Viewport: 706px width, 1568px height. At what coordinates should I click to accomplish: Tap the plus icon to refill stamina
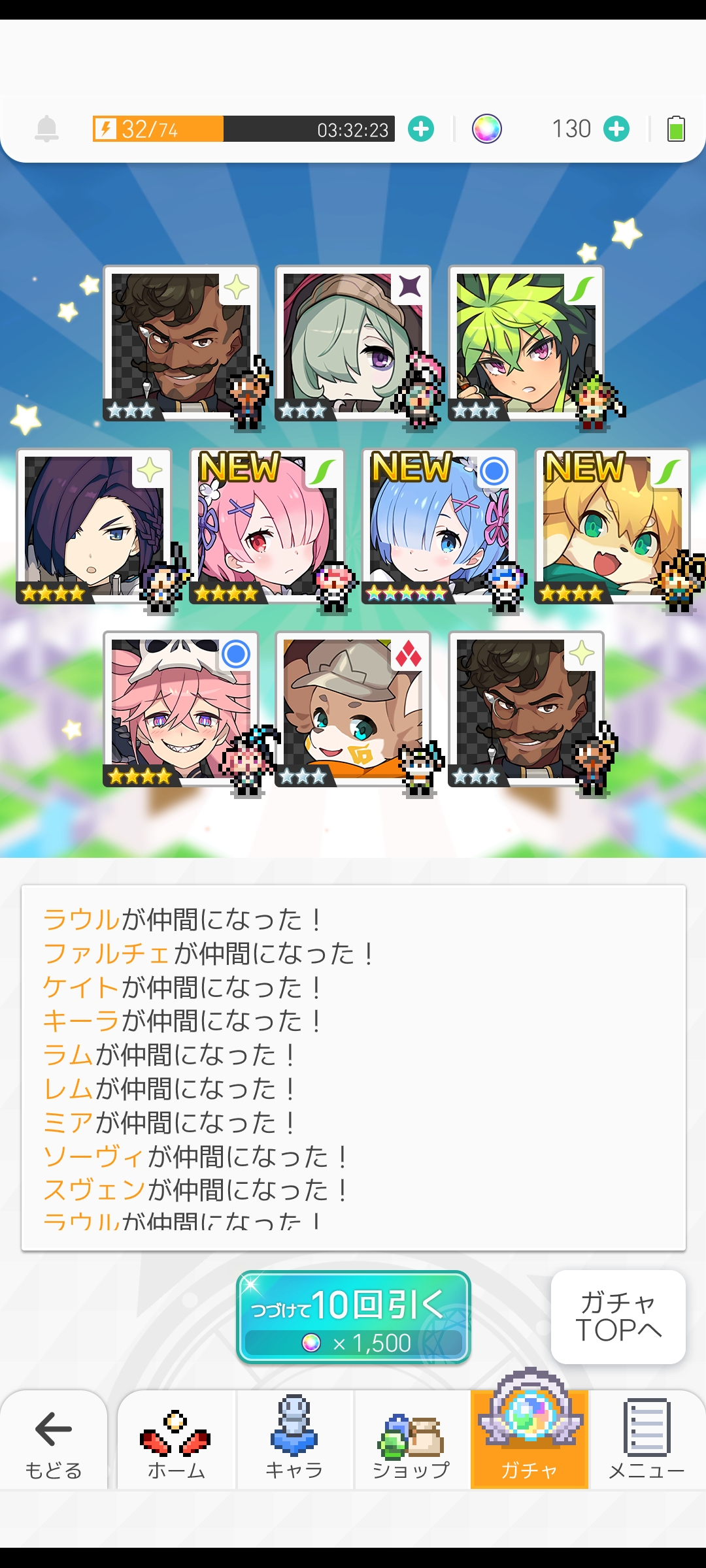[421, 129]
